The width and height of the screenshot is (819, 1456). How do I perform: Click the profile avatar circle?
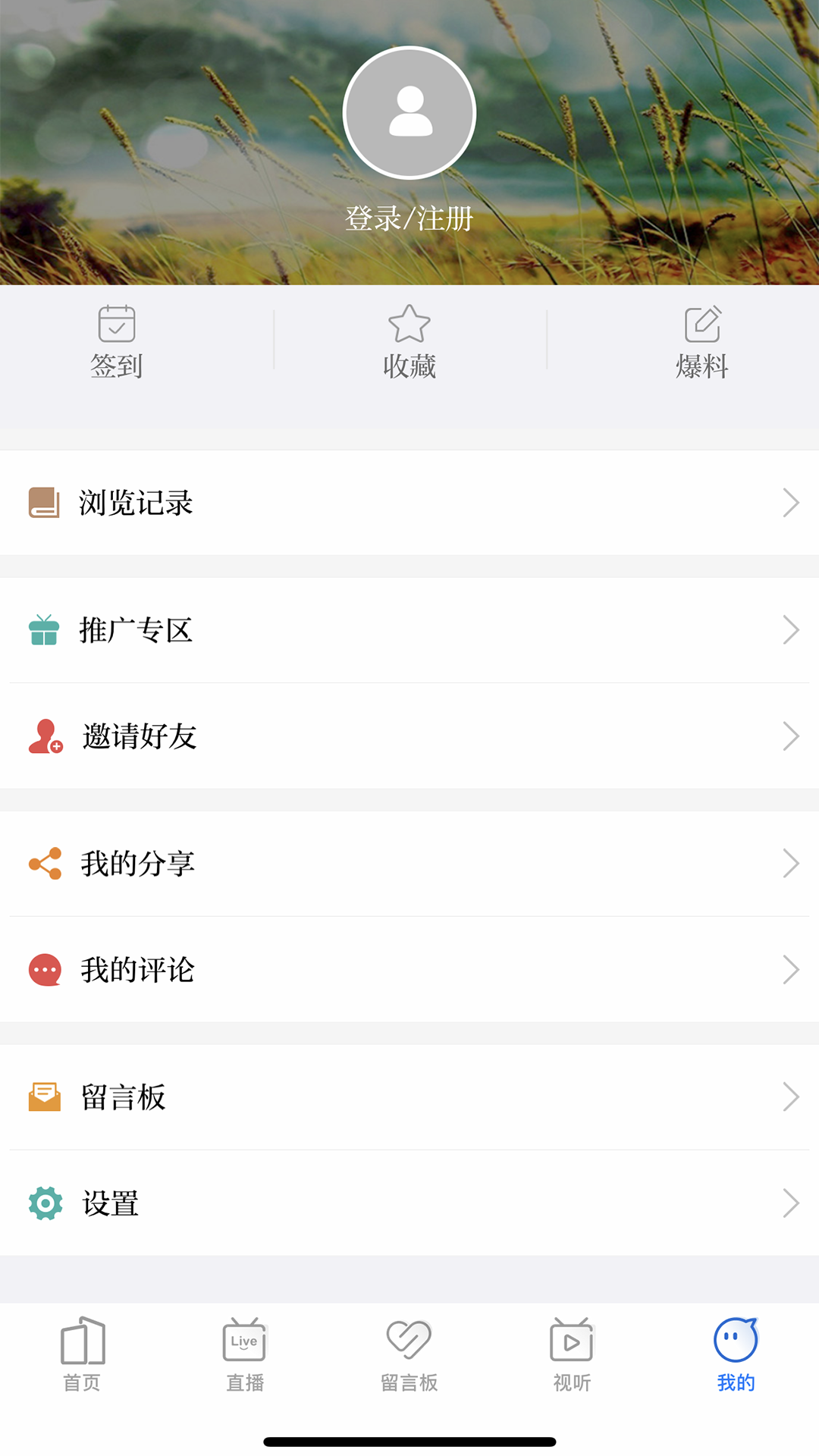(409, 111)
